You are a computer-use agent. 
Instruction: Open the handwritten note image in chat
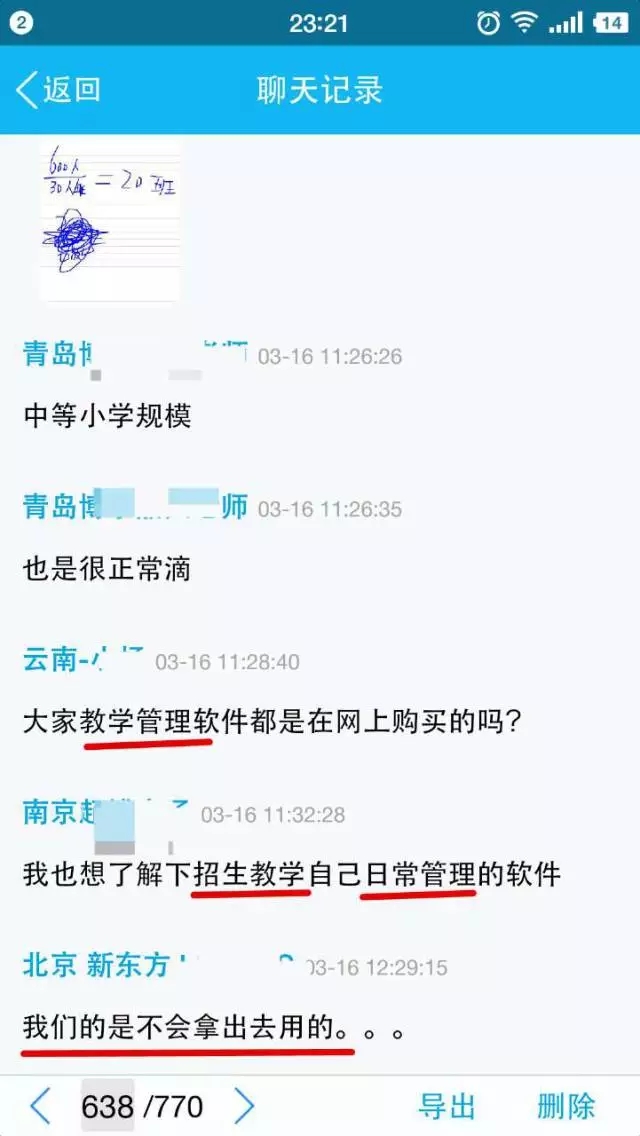click(109, 220)
